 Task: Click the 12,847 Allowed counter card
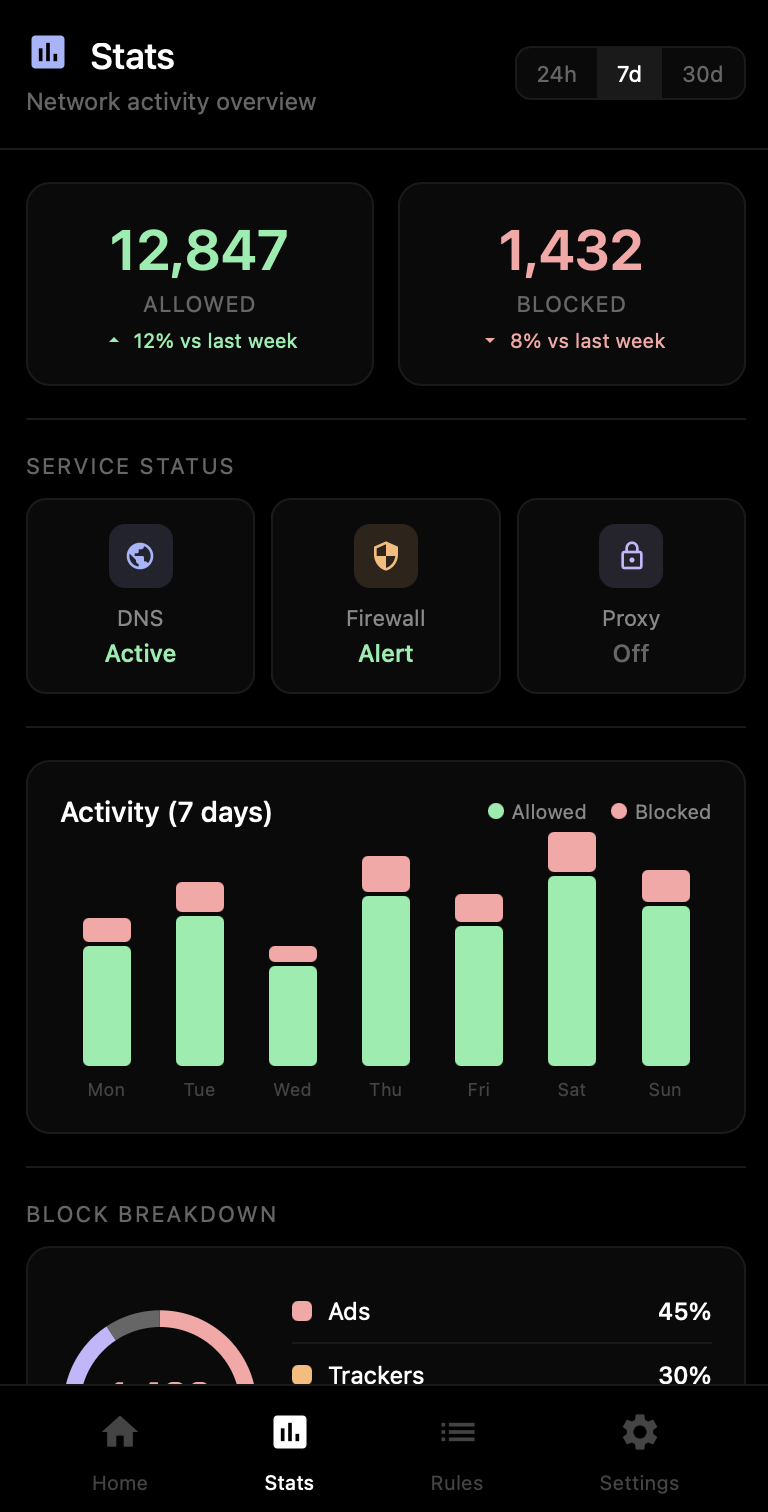pyautogui.click(x=199, y=283)
